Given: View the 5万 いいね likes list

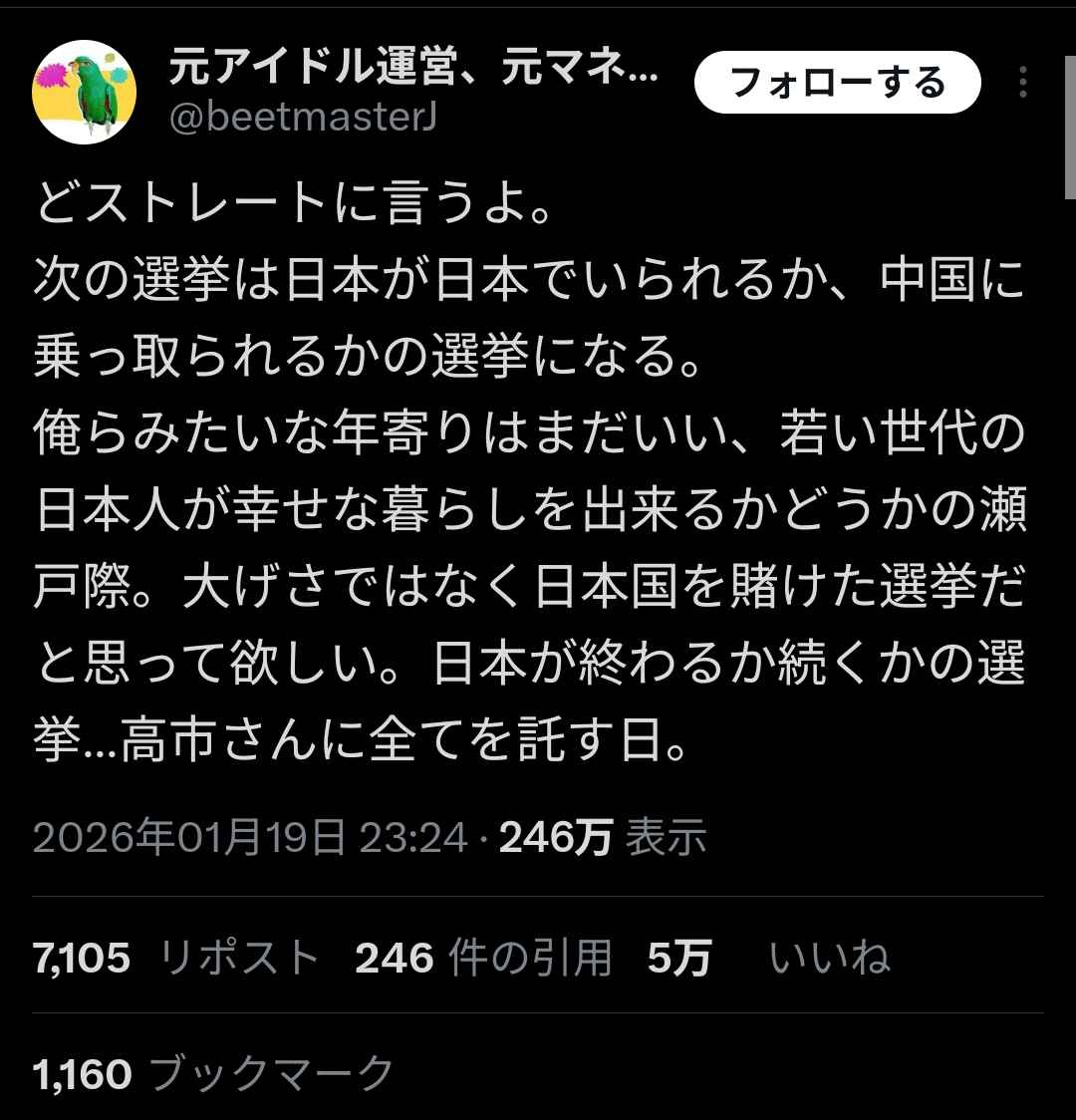Looking at the screenshot, I should [x=767, y=959].
